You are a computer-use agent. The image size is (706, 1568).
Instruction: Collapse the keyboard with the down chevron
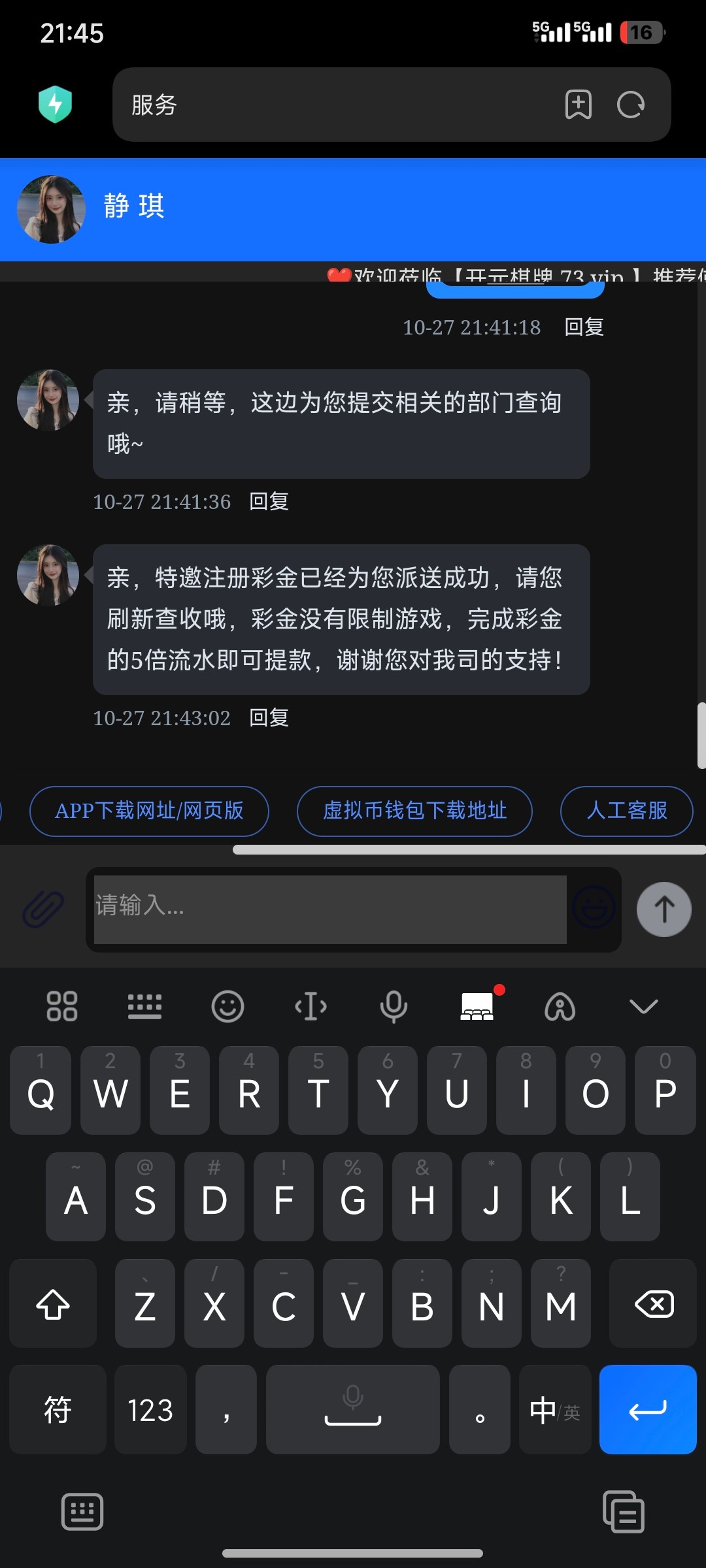[x=643, y=1006]
